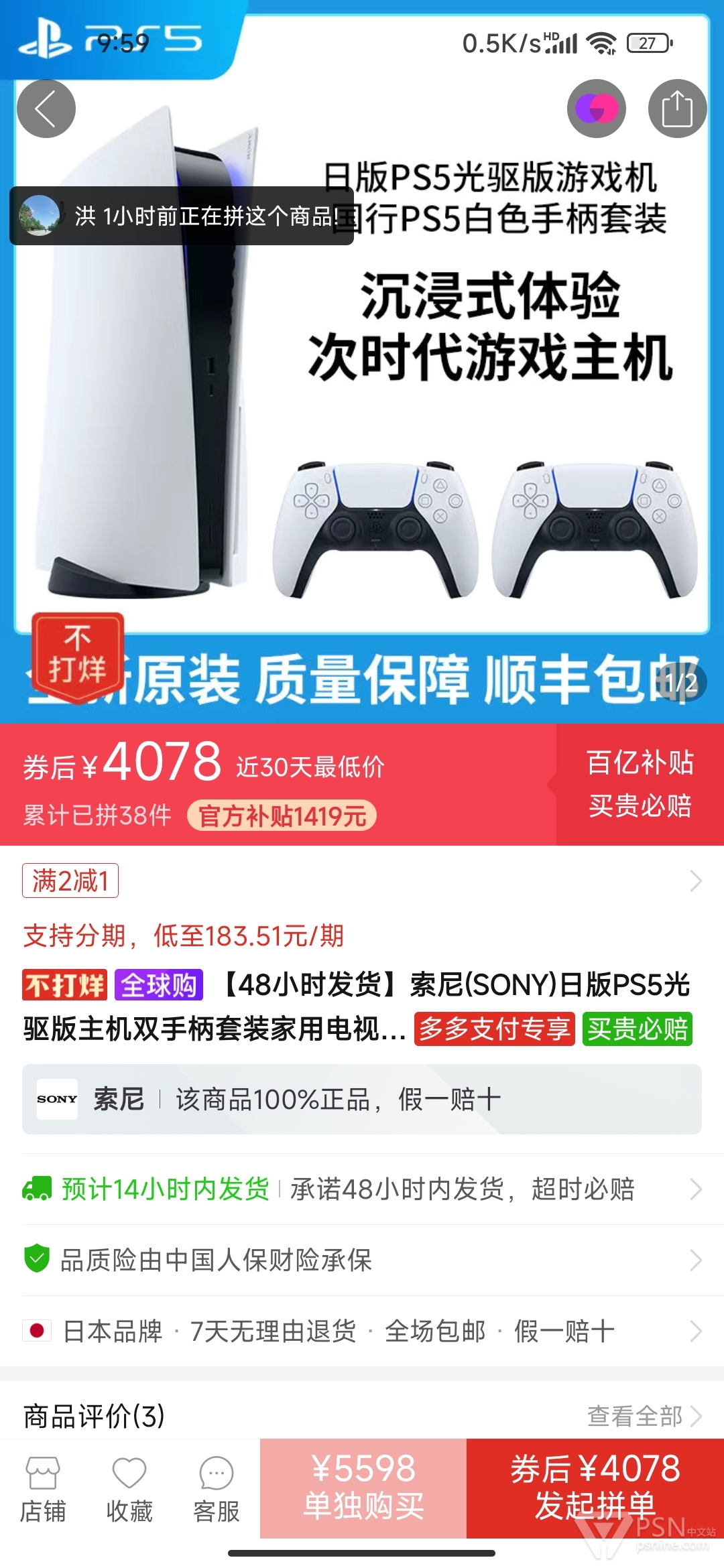724x1568 pixels.
Task: Open the 7天无理由退货 service guarantees row
Action: (362, 1331)
